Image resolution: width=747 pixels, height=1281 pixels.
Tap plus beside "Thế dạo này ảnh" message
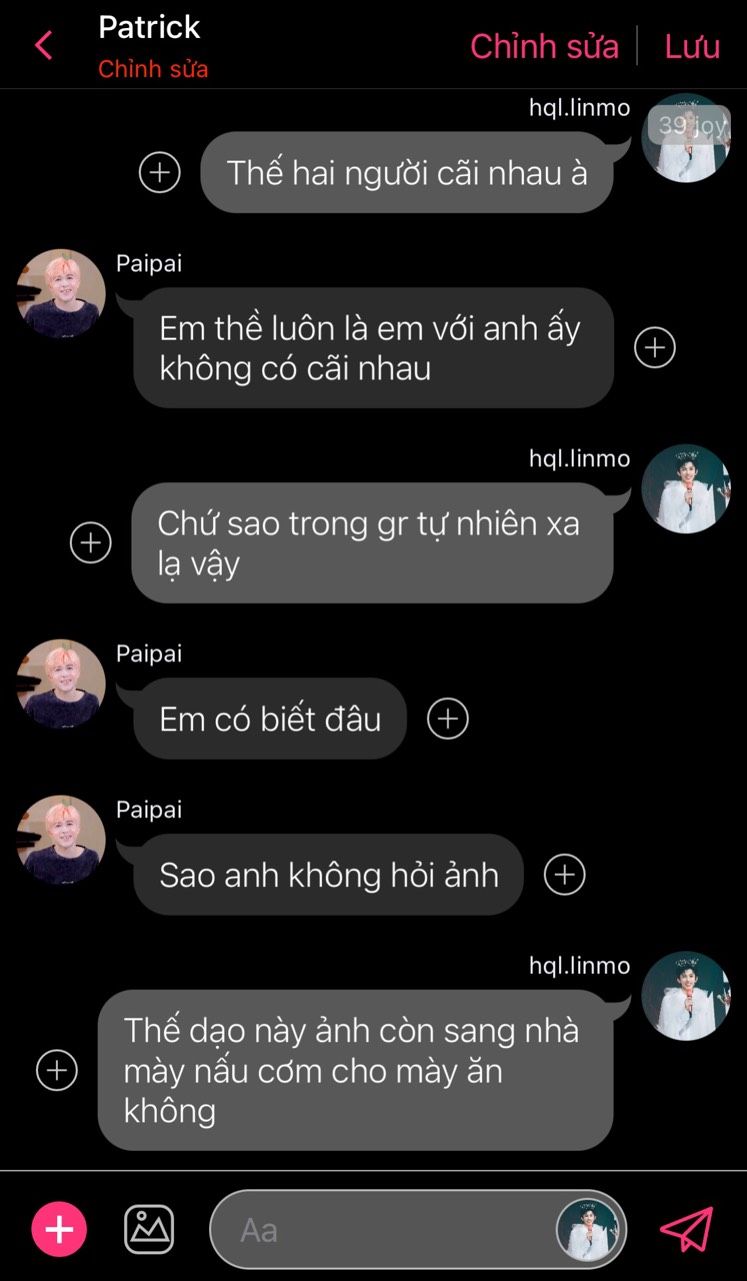[57, 1069]
